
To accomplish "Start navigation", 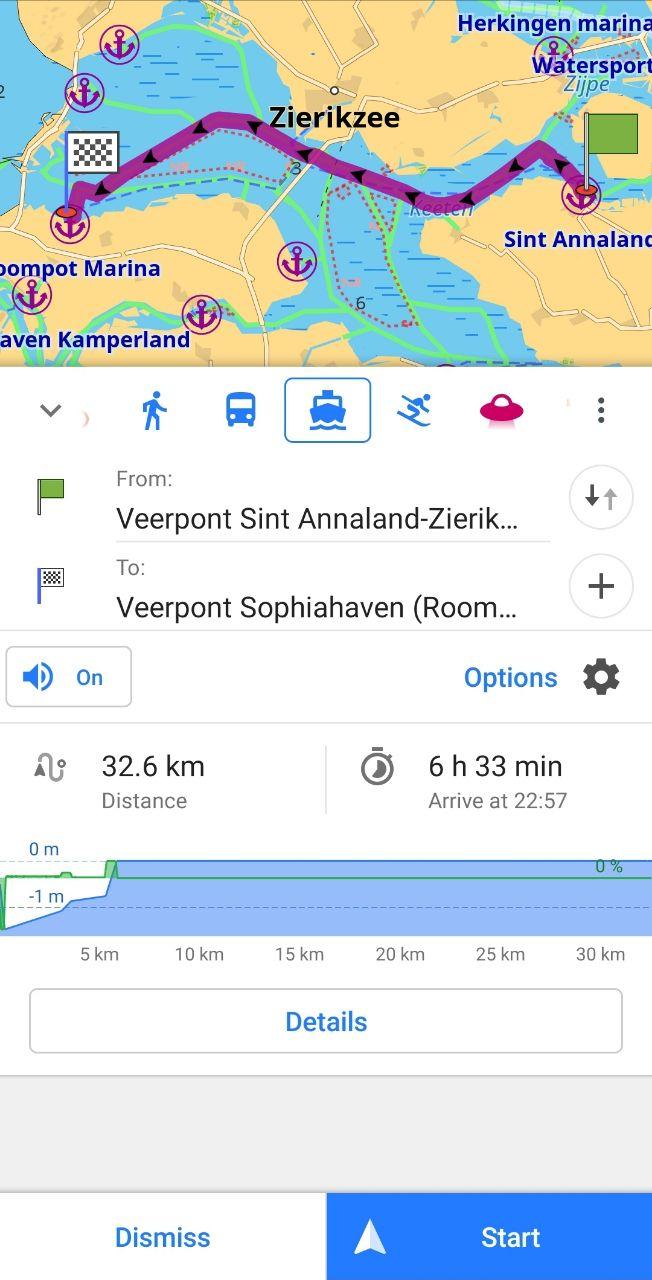I will [489, 1237].
